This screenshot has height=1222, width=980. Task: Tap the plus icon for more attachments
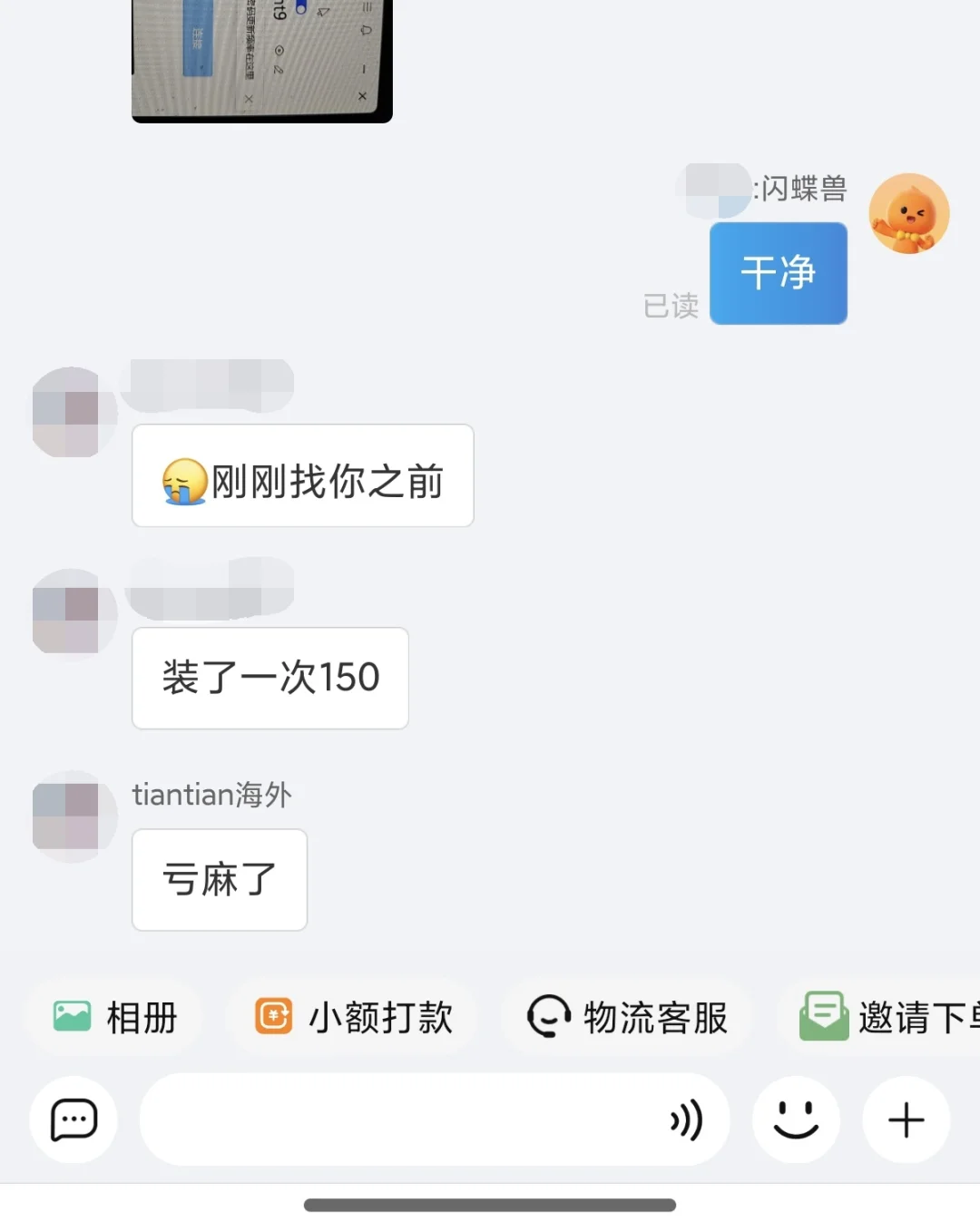point(905,1120)
